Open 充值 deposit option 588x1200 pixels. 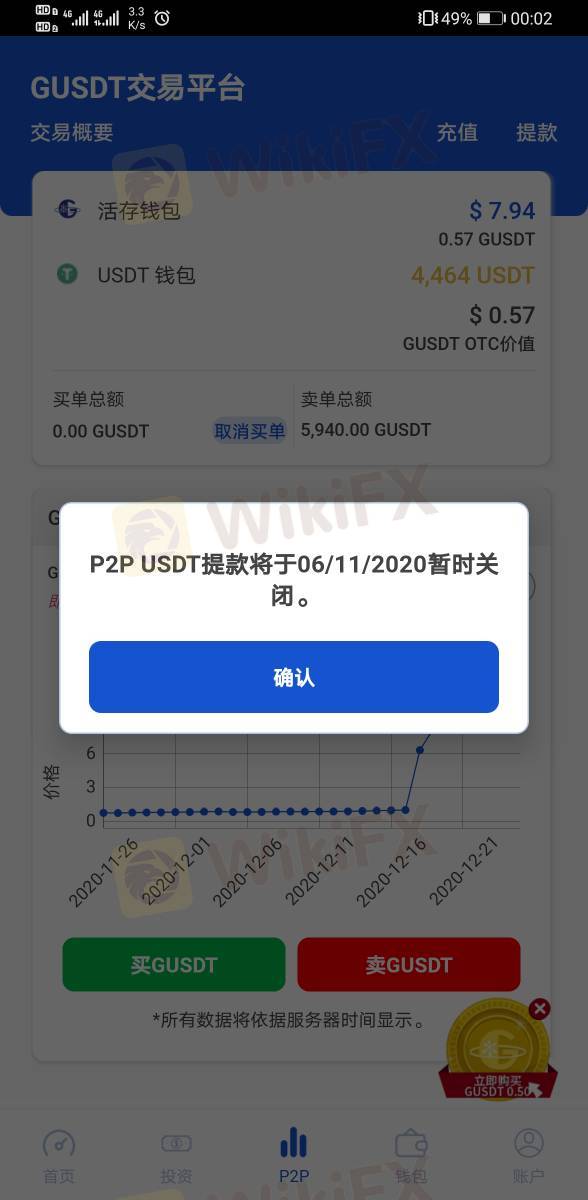point(457,132)
